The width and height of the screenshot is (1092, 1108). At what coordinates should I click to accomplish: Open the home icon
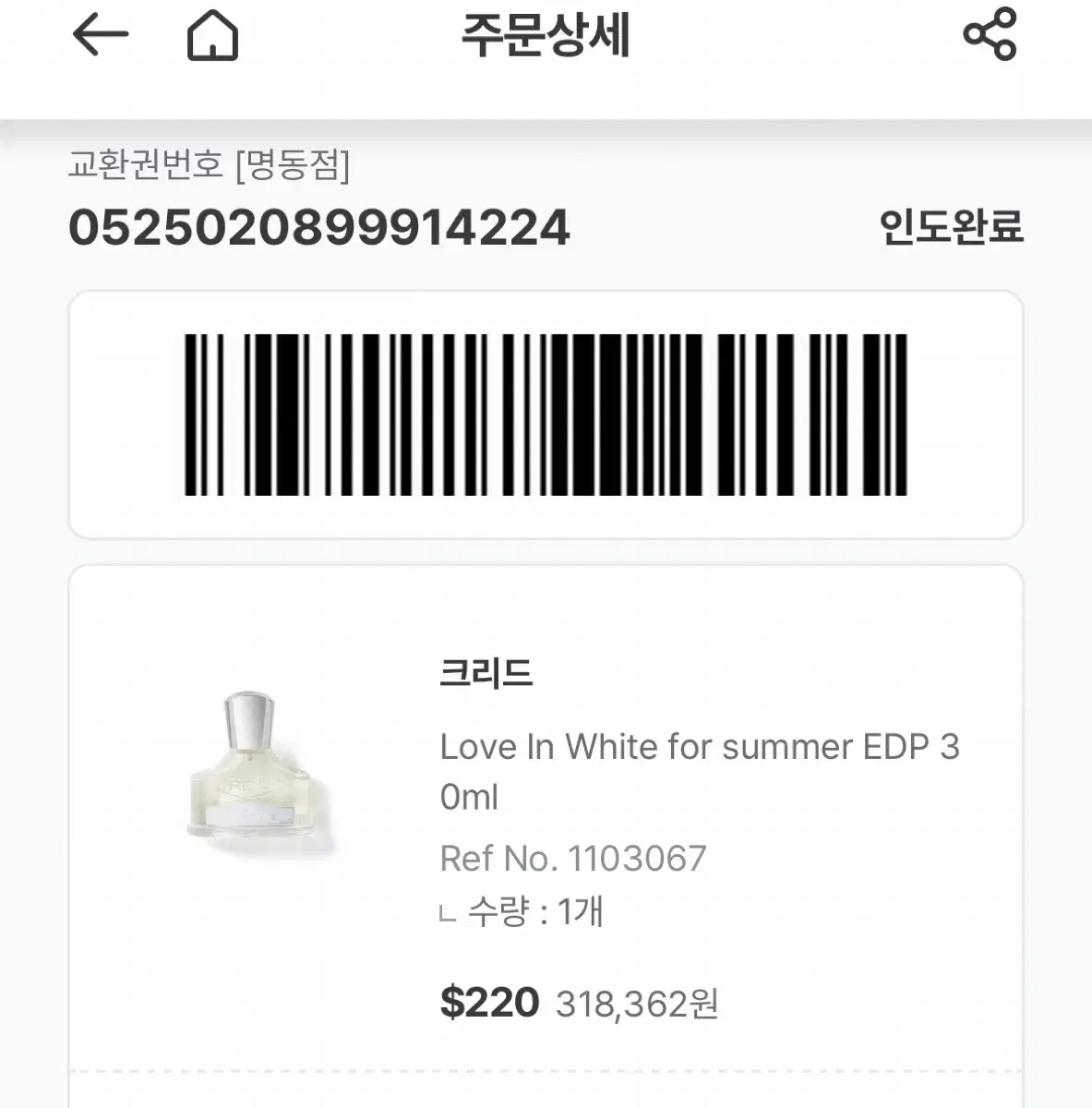point(212,37)
